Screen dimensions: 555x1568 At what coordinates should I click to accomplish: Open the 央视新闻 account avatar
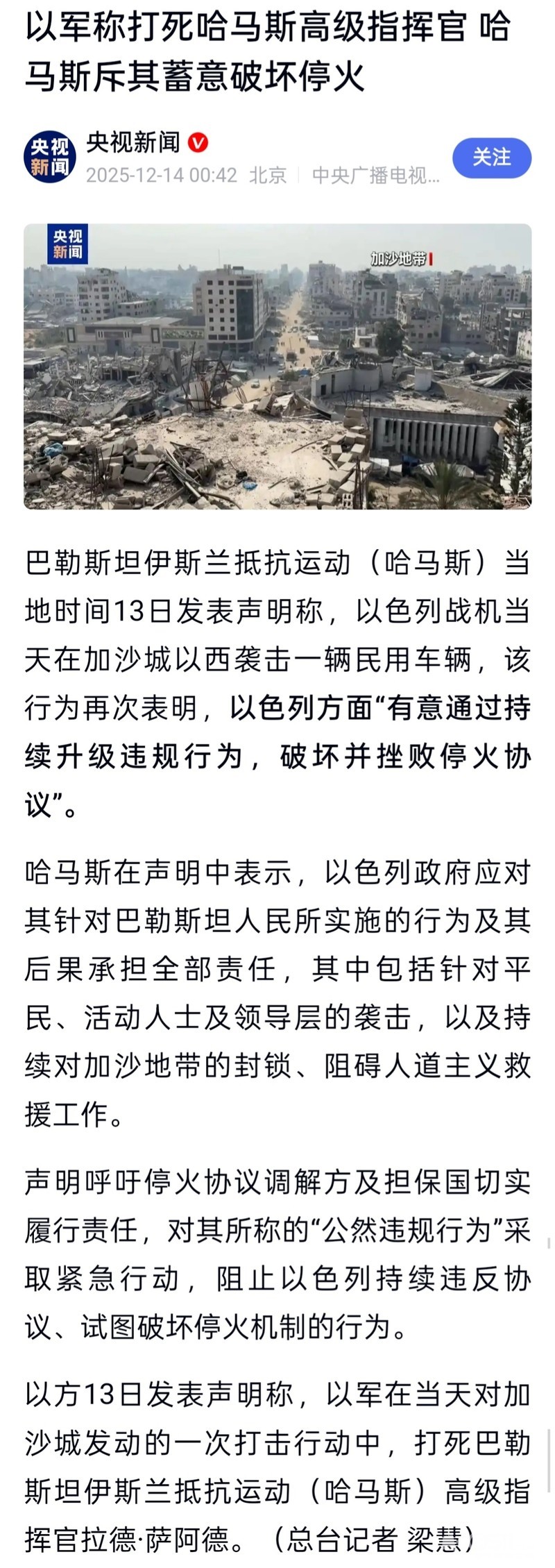click(x=50, y=158)
